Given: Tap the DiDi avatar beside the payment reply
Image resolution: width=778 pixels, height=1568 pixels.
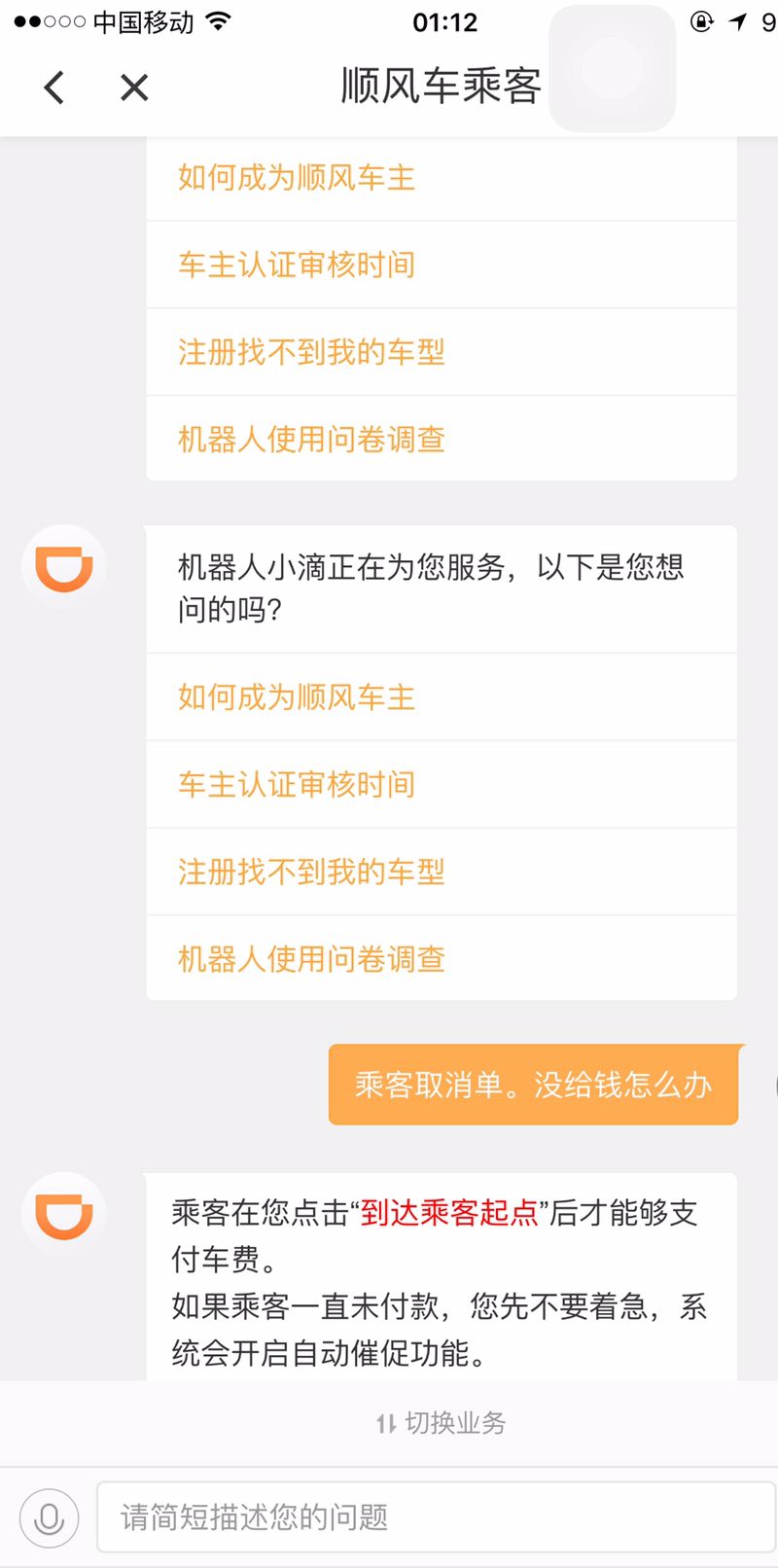Looking at the screenshot, I should tap(63, 1213).
